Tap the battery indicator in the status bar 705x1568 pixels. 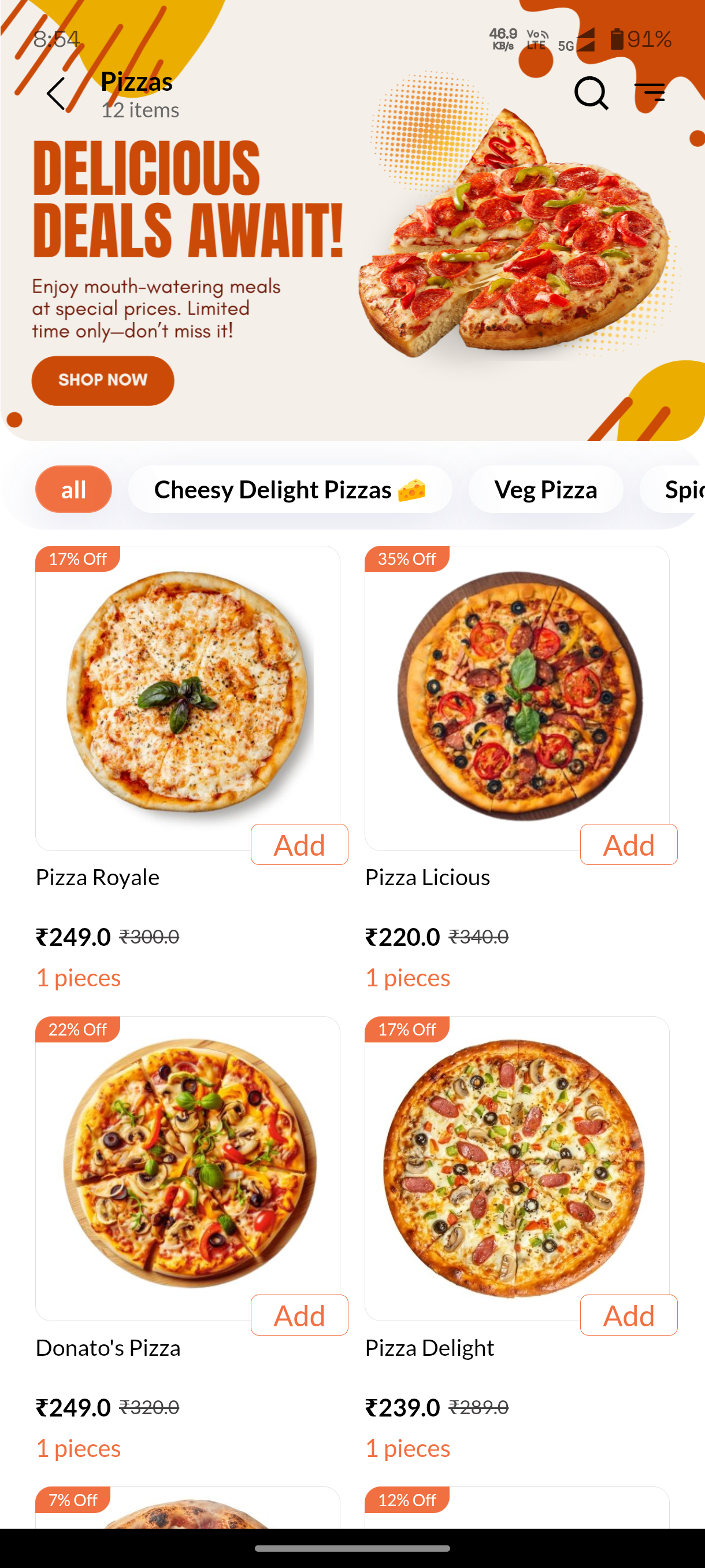(616, 38)
